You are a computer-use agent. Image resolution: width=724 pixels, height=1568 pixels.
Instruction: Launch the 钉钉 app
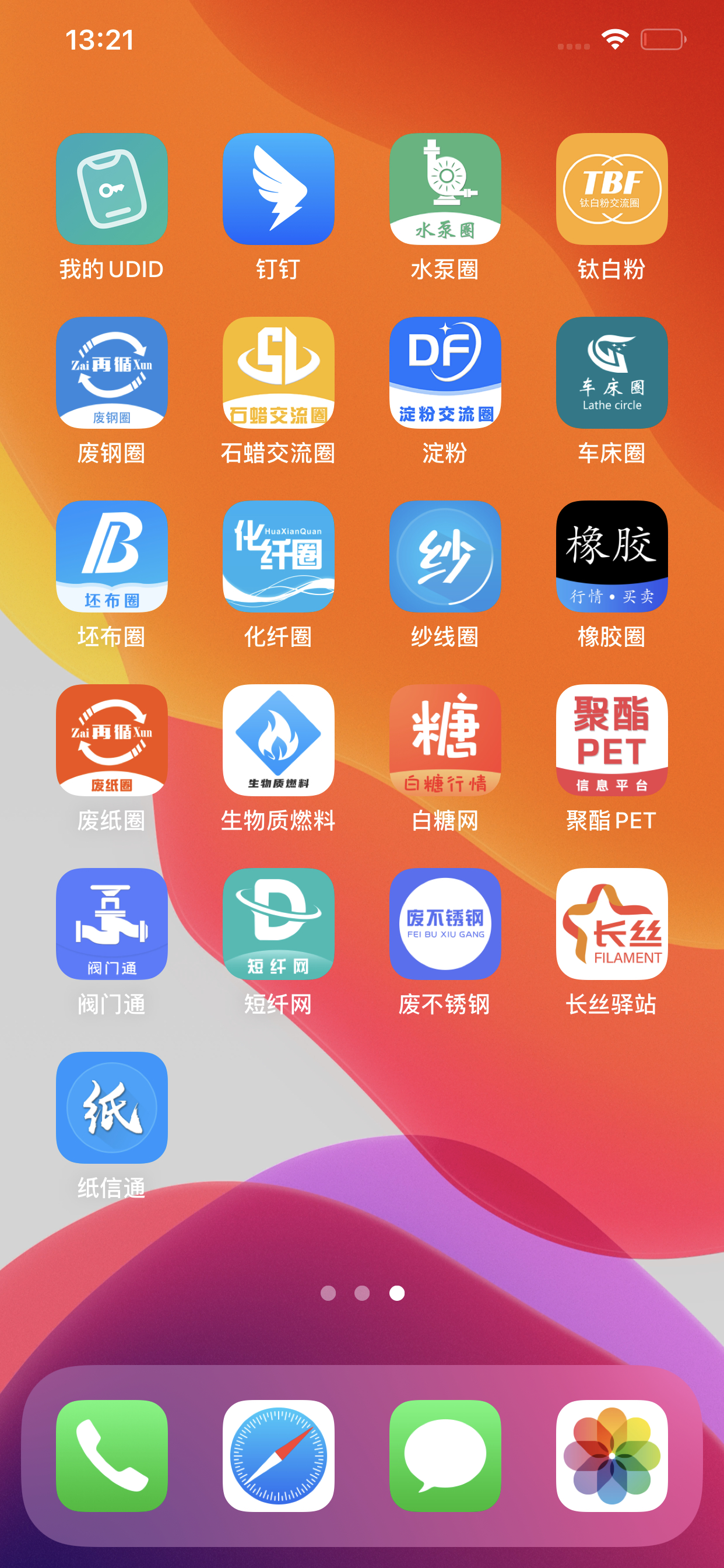(278, 188)
